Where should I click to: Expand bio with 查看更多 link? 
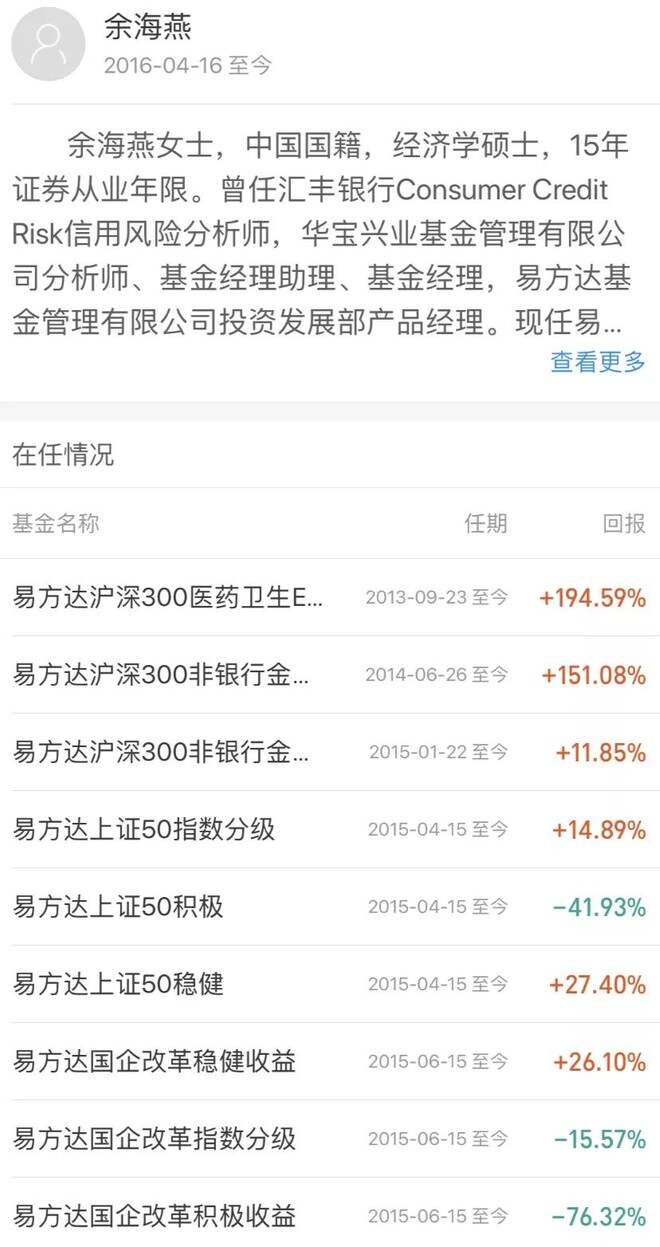point(597,362)
